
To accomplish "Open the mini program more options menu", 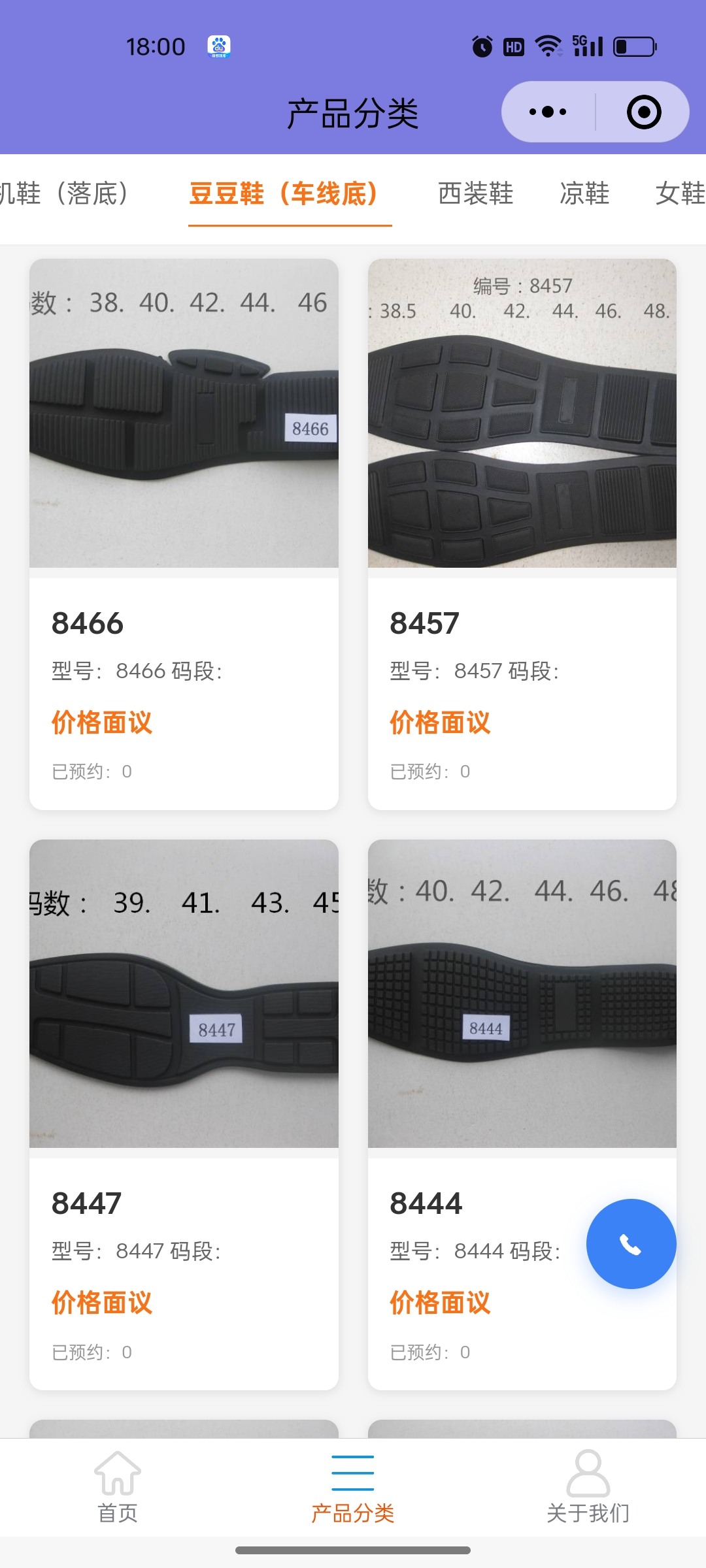I will [x=548, y=112].
